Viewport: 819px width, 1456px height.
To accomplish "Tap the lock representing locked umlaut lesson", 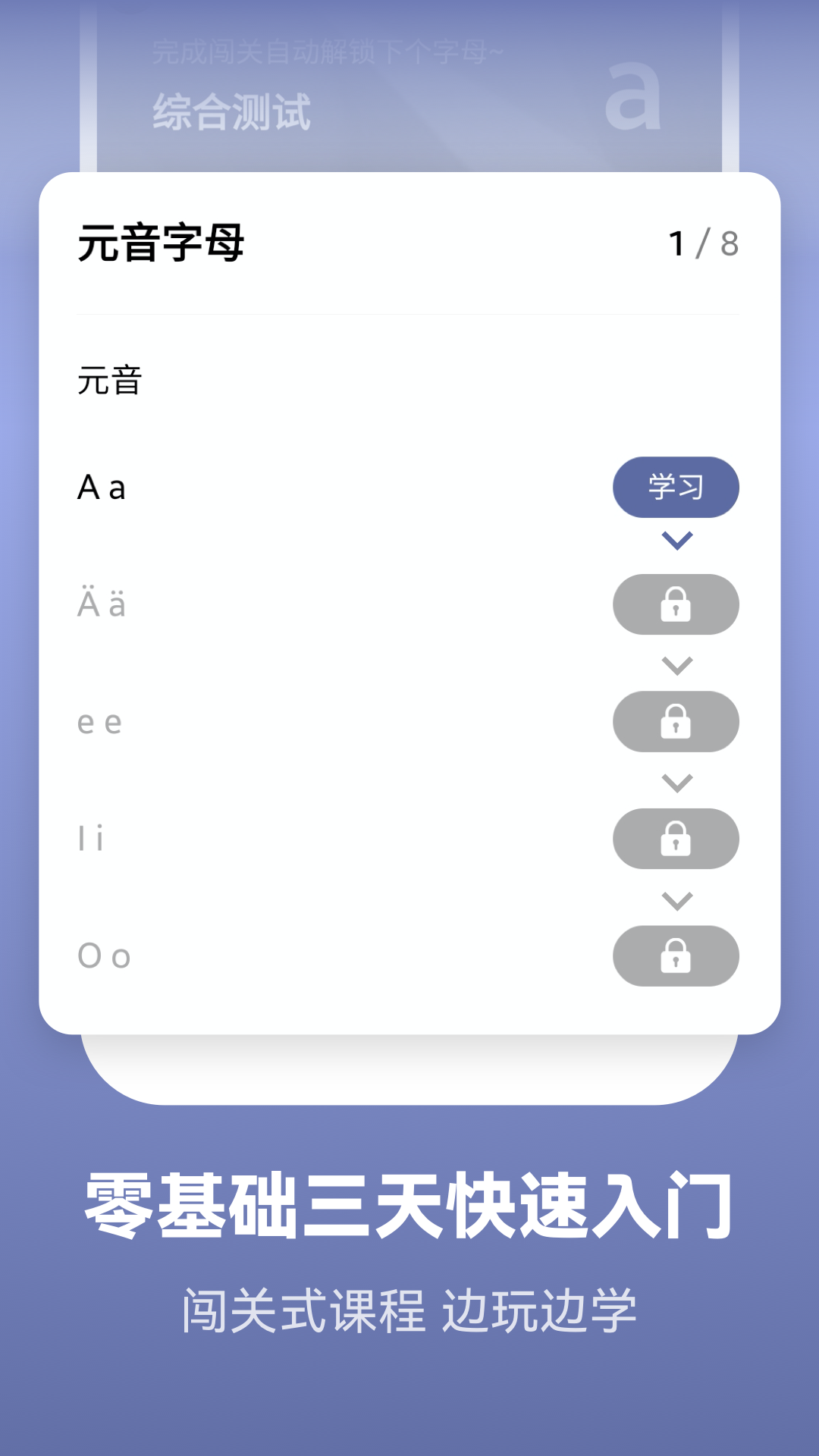I will [676, 604].
